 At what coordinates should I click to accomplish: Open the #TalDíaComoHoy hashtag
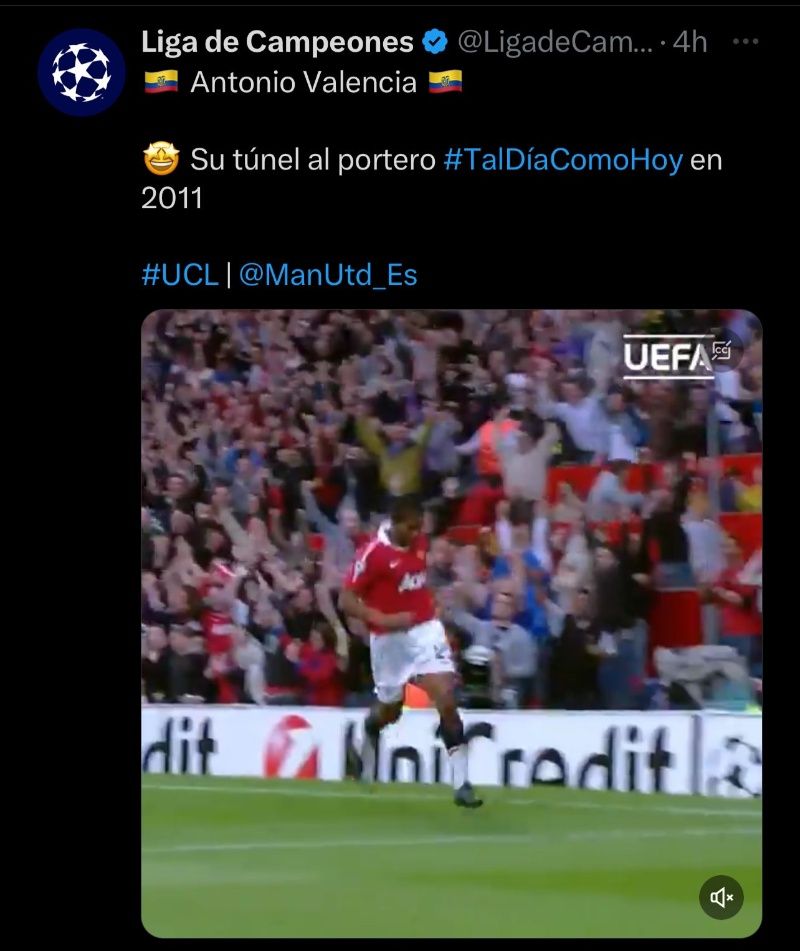pyautogui.click(x=562, y=160)
